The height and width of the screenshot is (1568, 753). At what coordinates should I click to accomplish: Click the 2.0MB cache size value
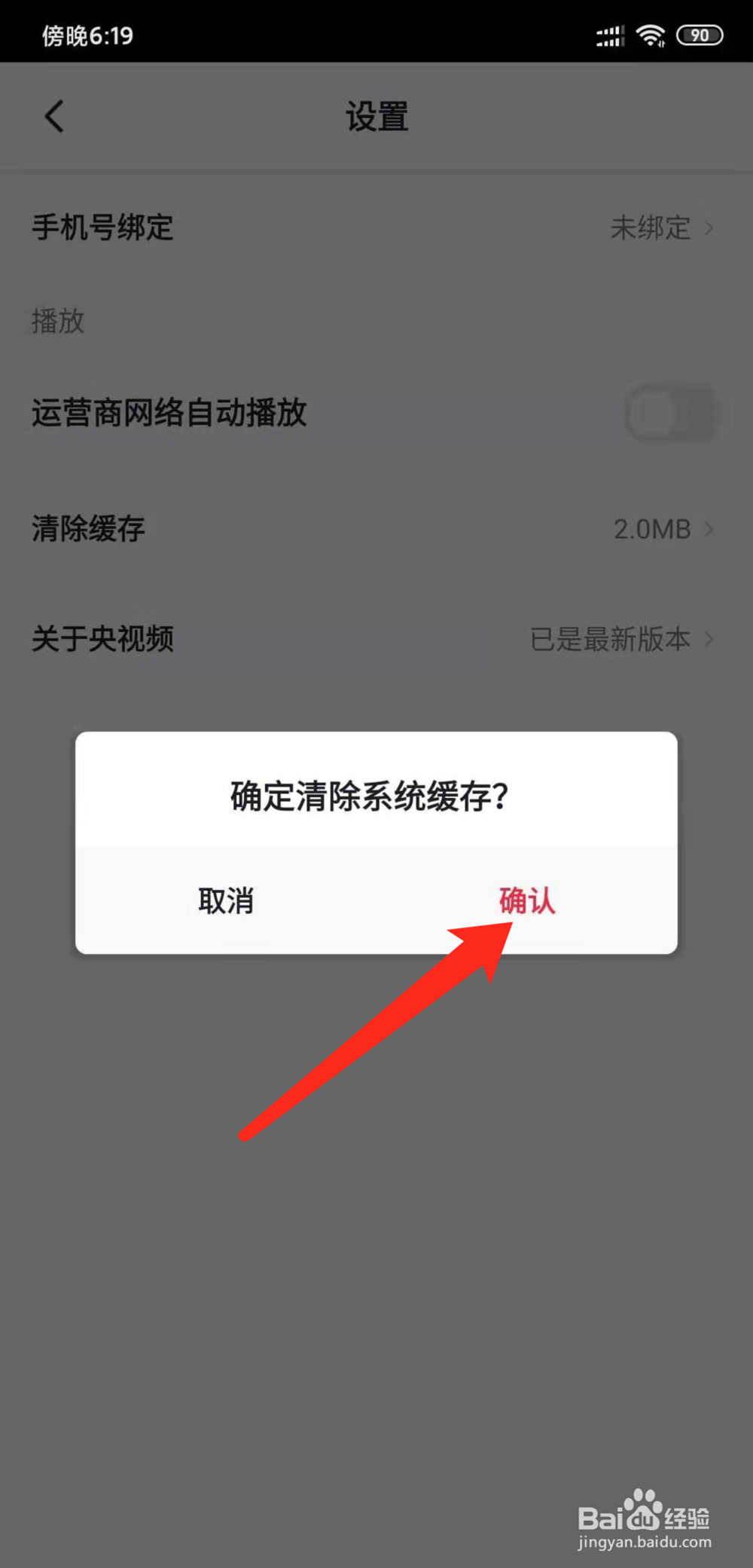652,529
